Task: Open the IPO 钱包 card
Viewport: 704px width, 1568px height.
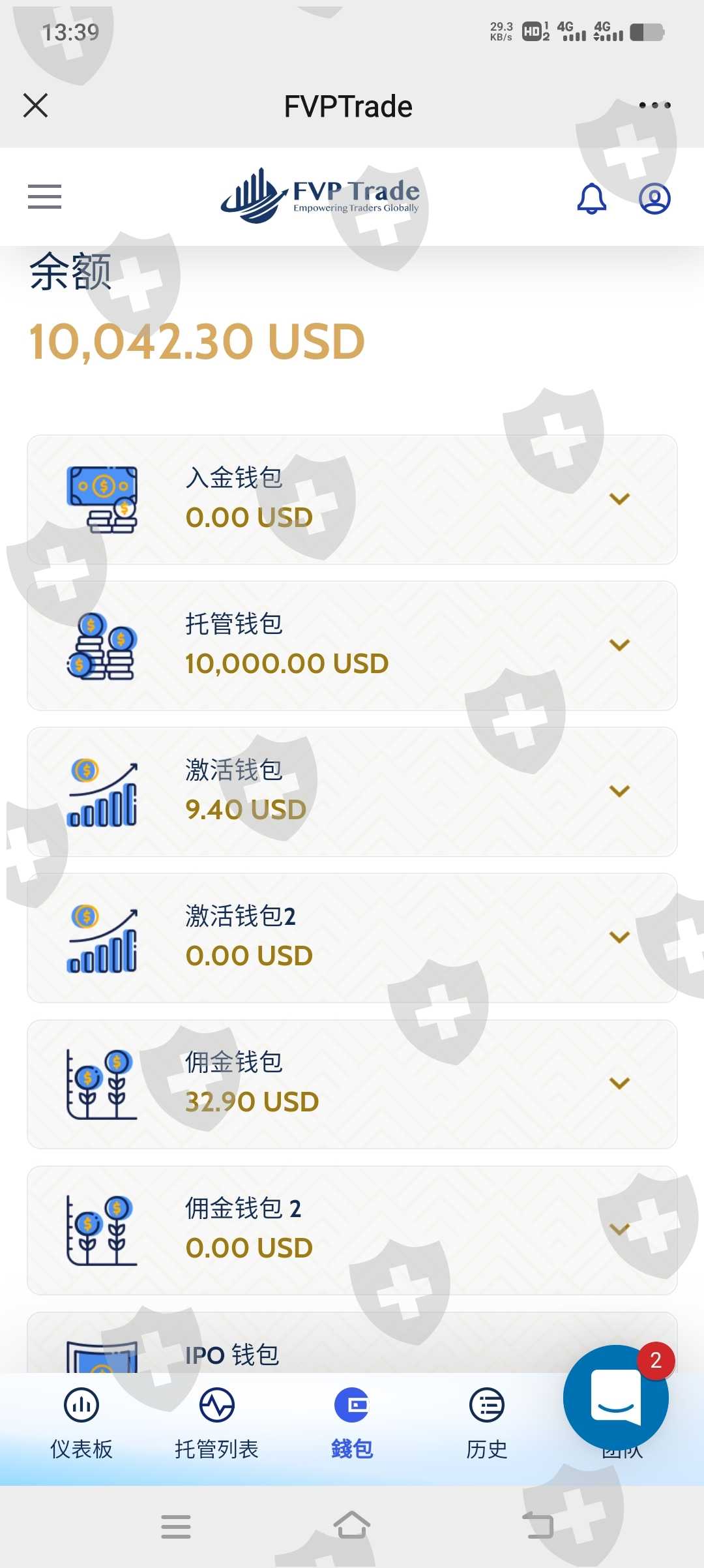Action: tap(352, 1342)
